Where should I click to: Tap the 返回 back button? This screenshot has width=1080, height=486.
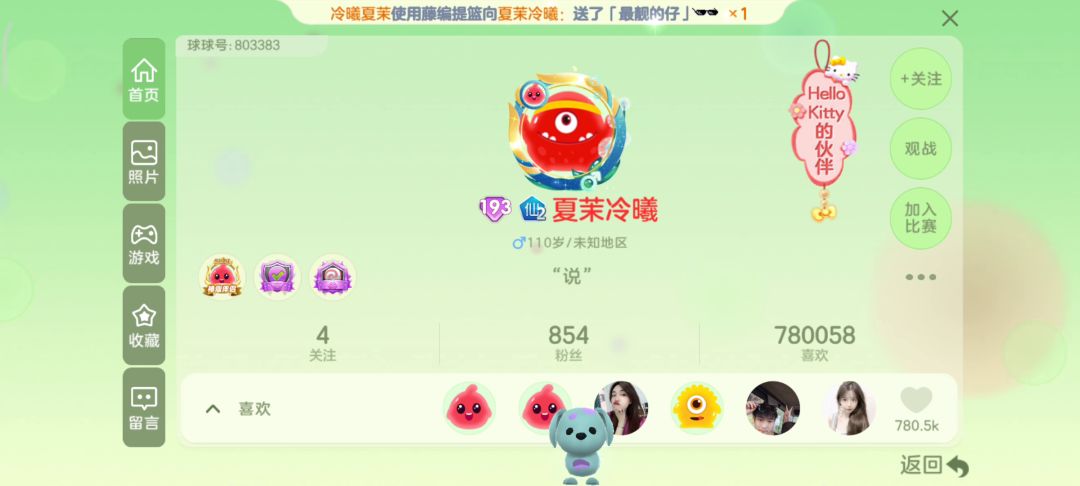934,465
